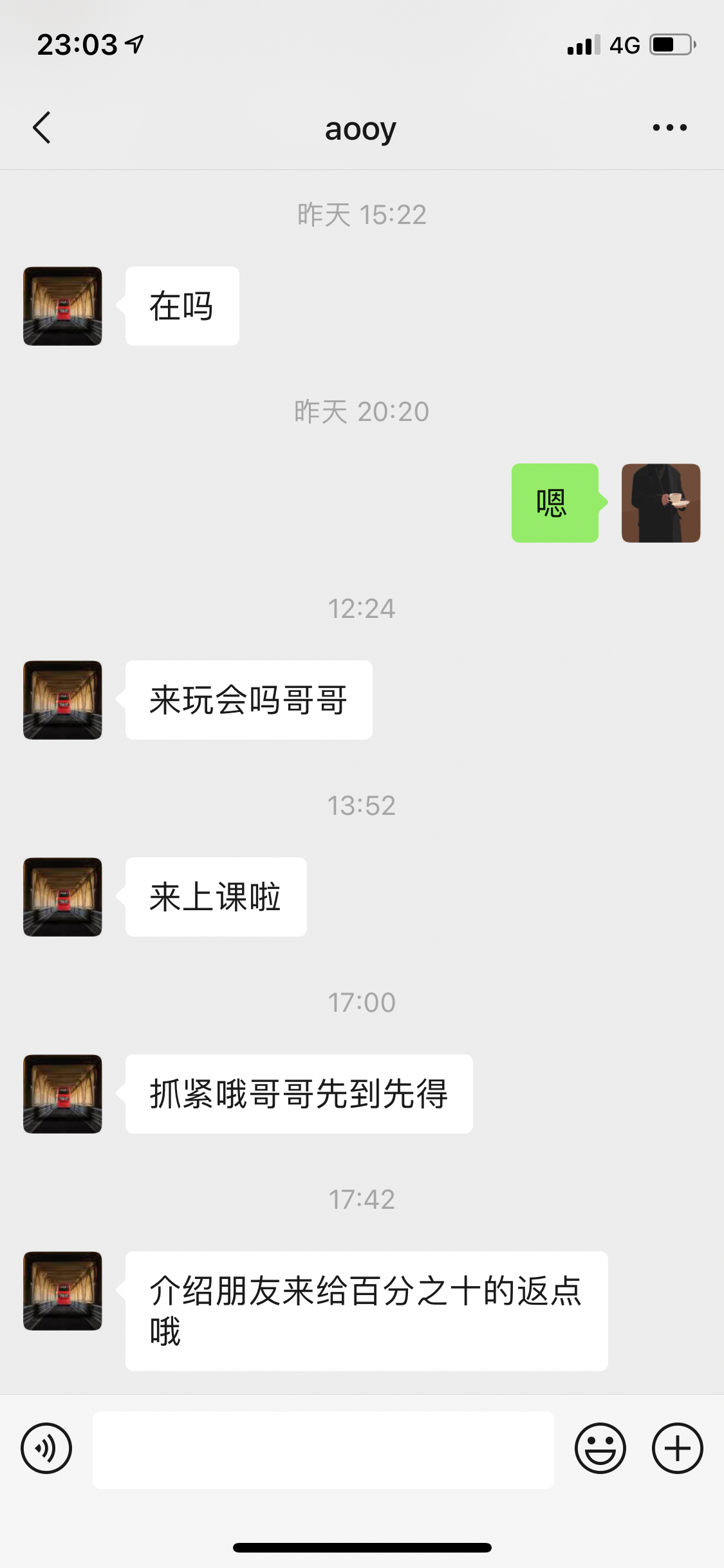
Task: Tap the 昨天 15:22 timestamp
Action: point(362,216)
